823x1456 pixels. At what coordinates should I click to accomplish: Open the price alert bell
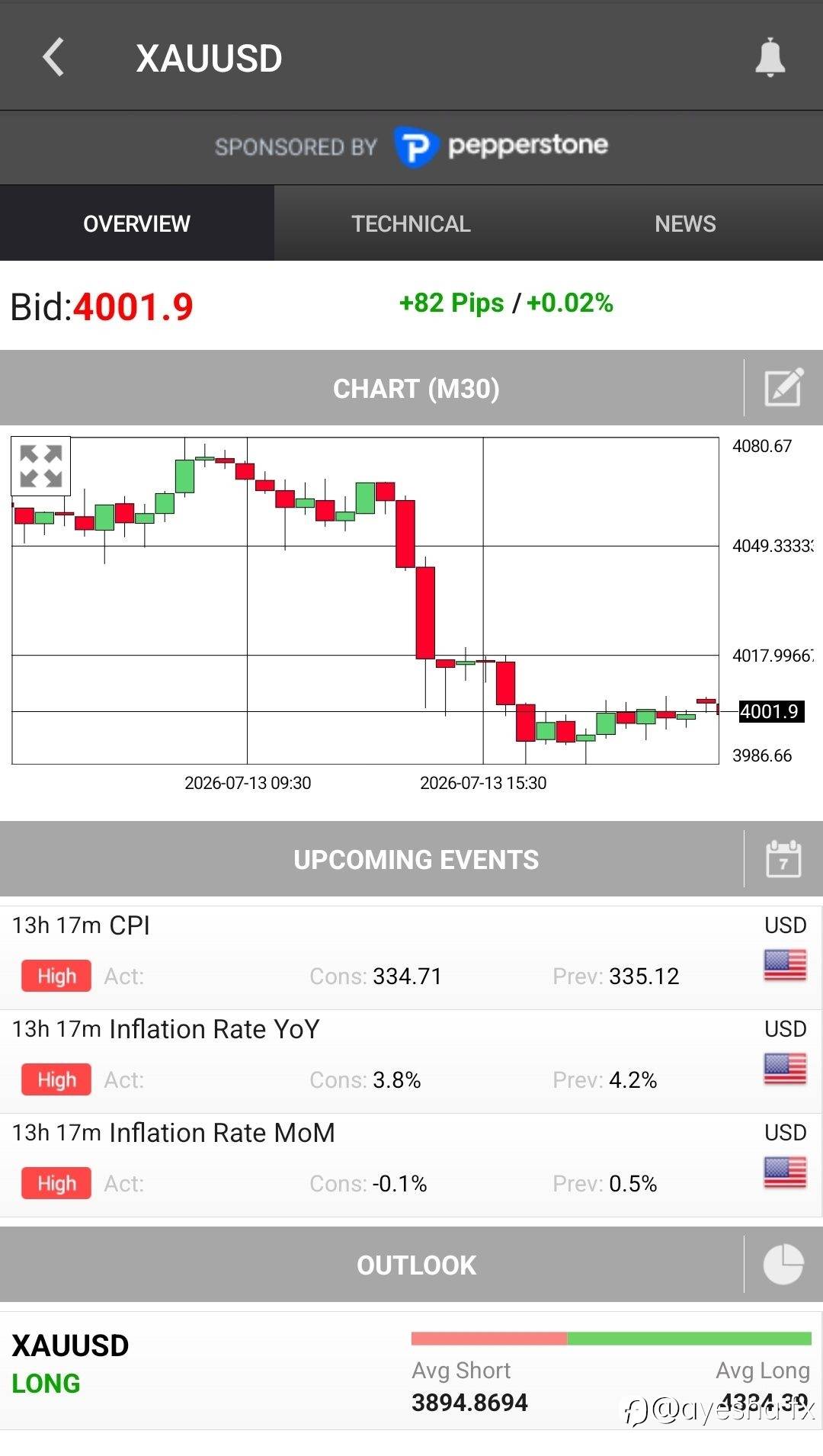(770, 57)
